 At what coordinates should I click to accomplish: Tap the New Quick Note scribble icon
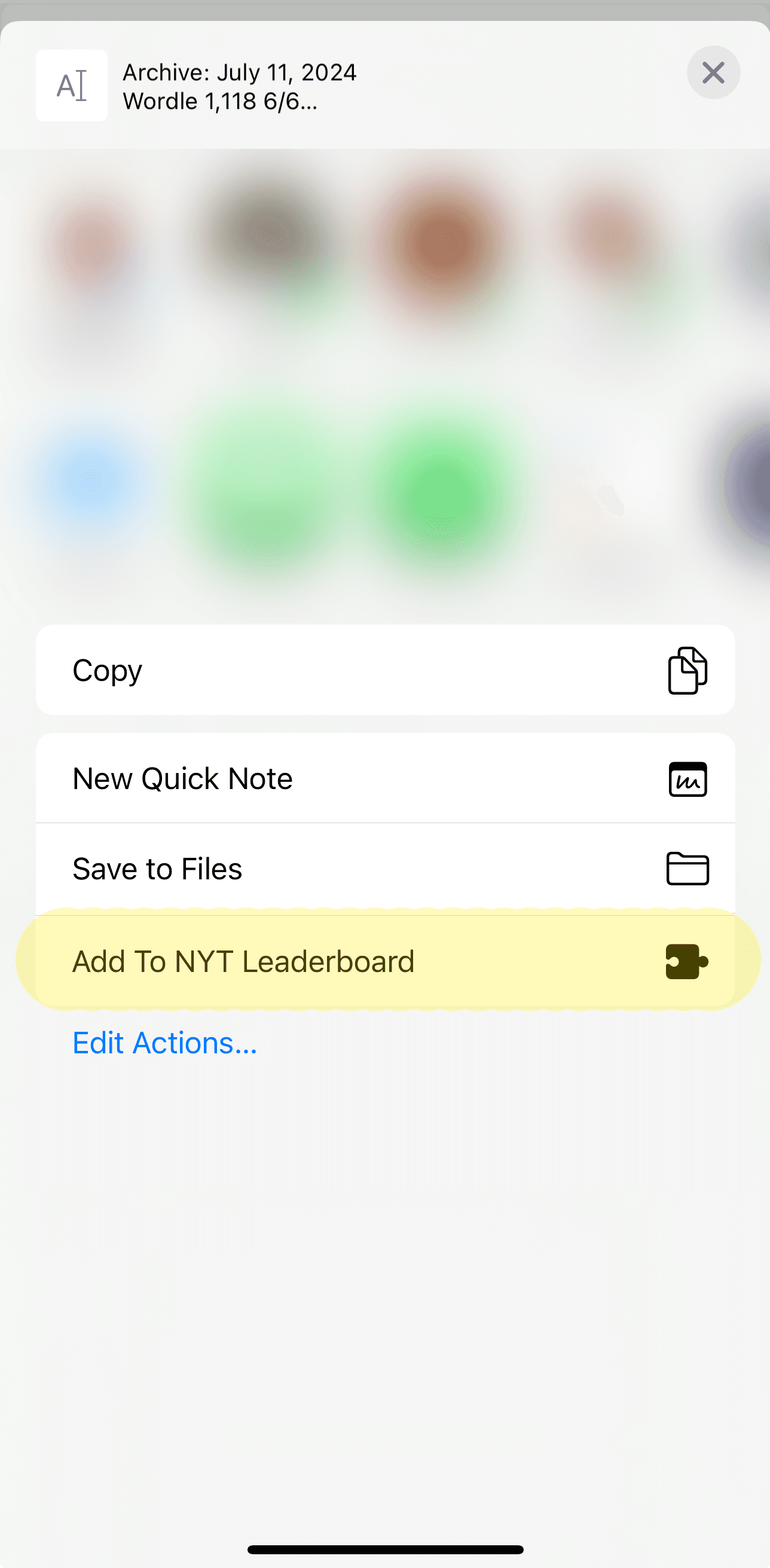687,778
